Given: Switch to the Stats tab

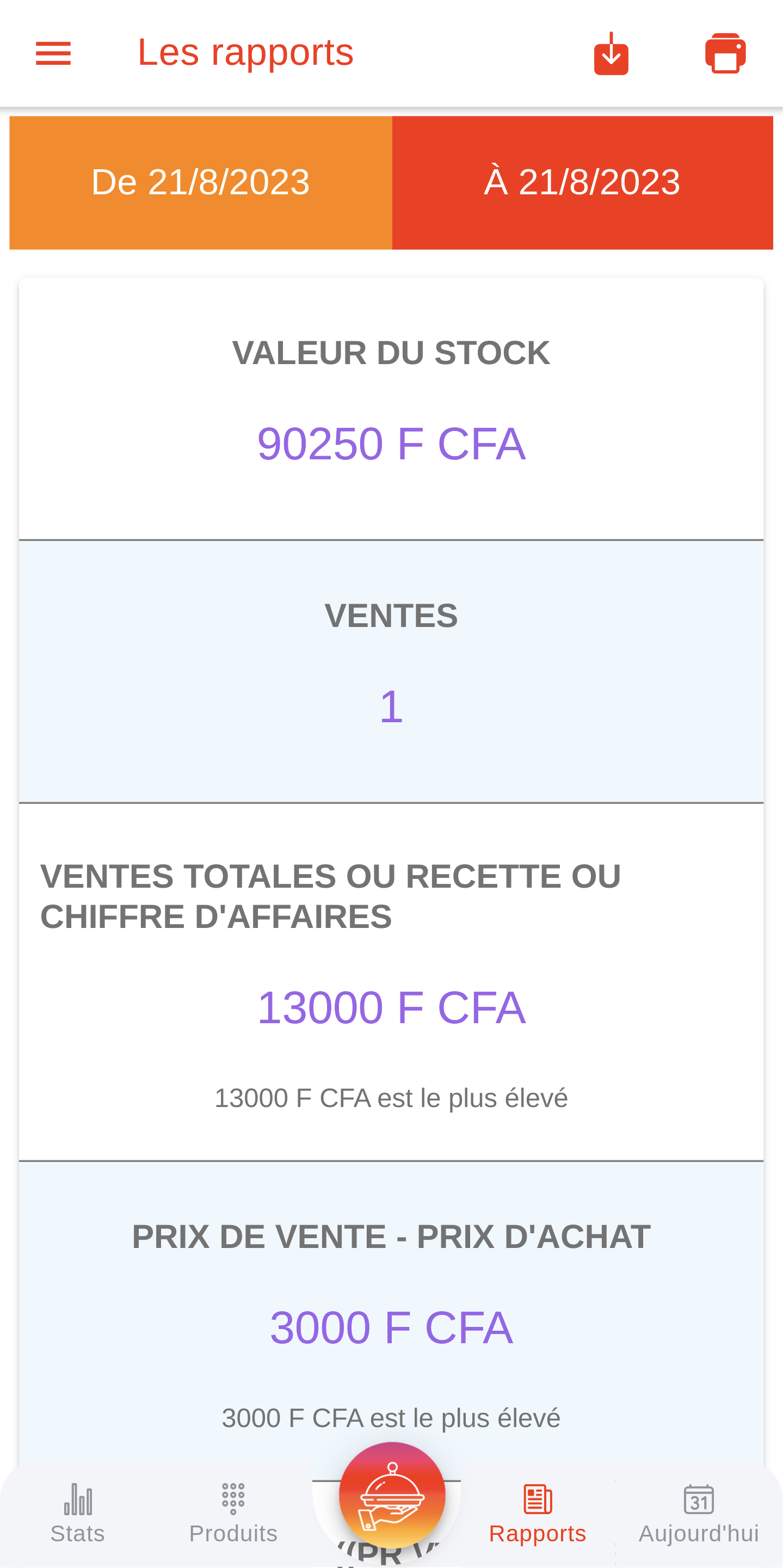Looking at the screenshot, I should click(78, 1514).
